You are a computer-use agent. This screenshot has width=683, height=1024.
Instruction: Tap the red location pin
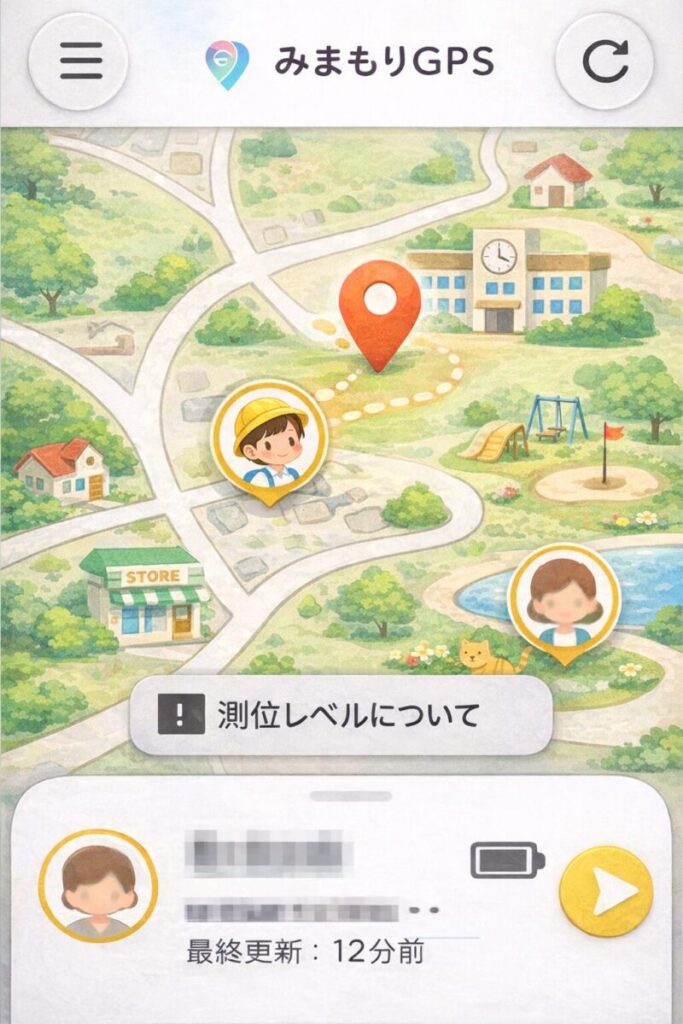pyautogui.click(x=379, y=307)
